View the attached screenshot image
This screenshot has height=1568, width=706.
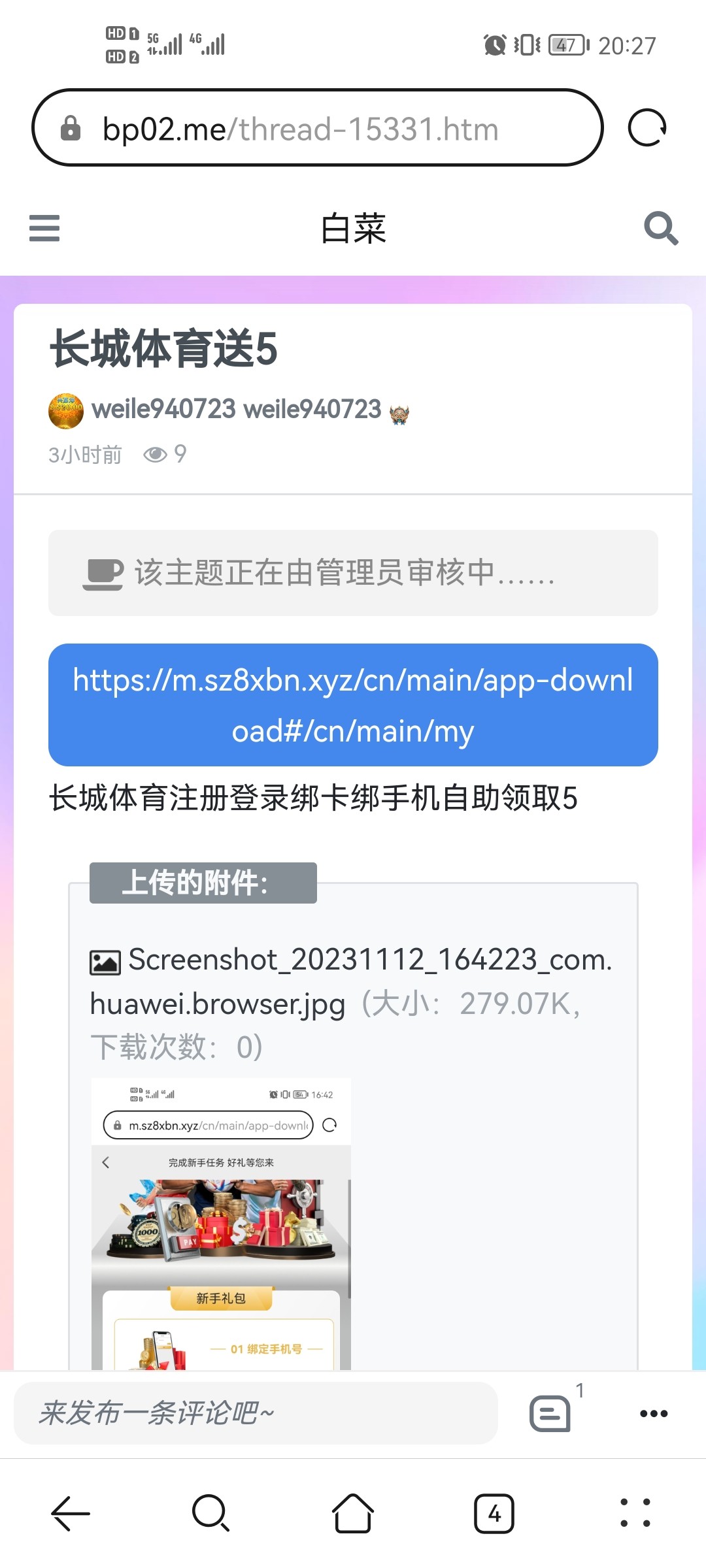pos(221,1222)
